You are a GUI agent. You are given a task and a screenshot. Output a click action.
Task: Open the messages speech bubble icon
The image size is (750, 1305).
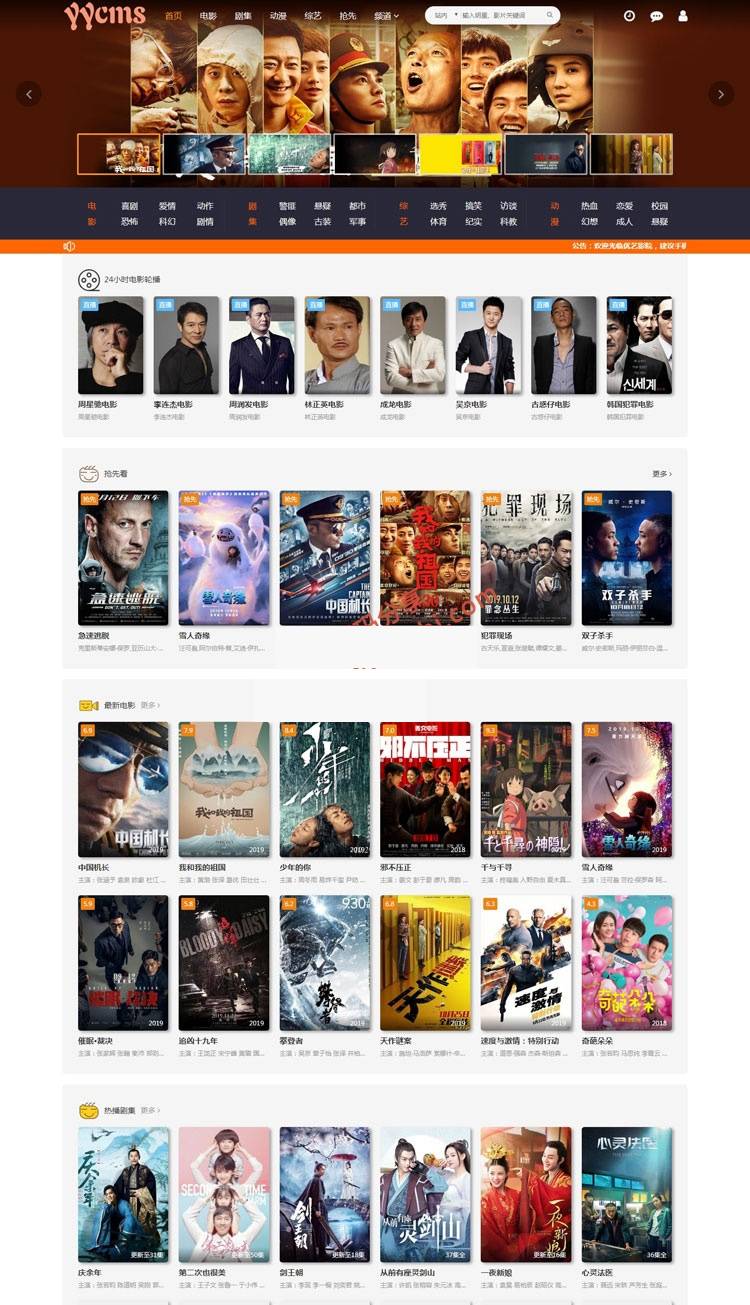(656, 16)
